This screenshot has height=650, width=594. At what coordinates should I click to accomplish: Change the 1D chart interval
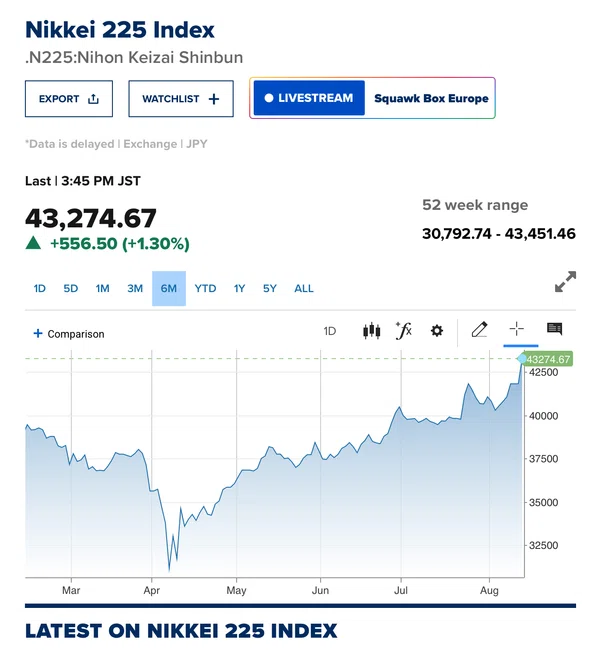330,331
